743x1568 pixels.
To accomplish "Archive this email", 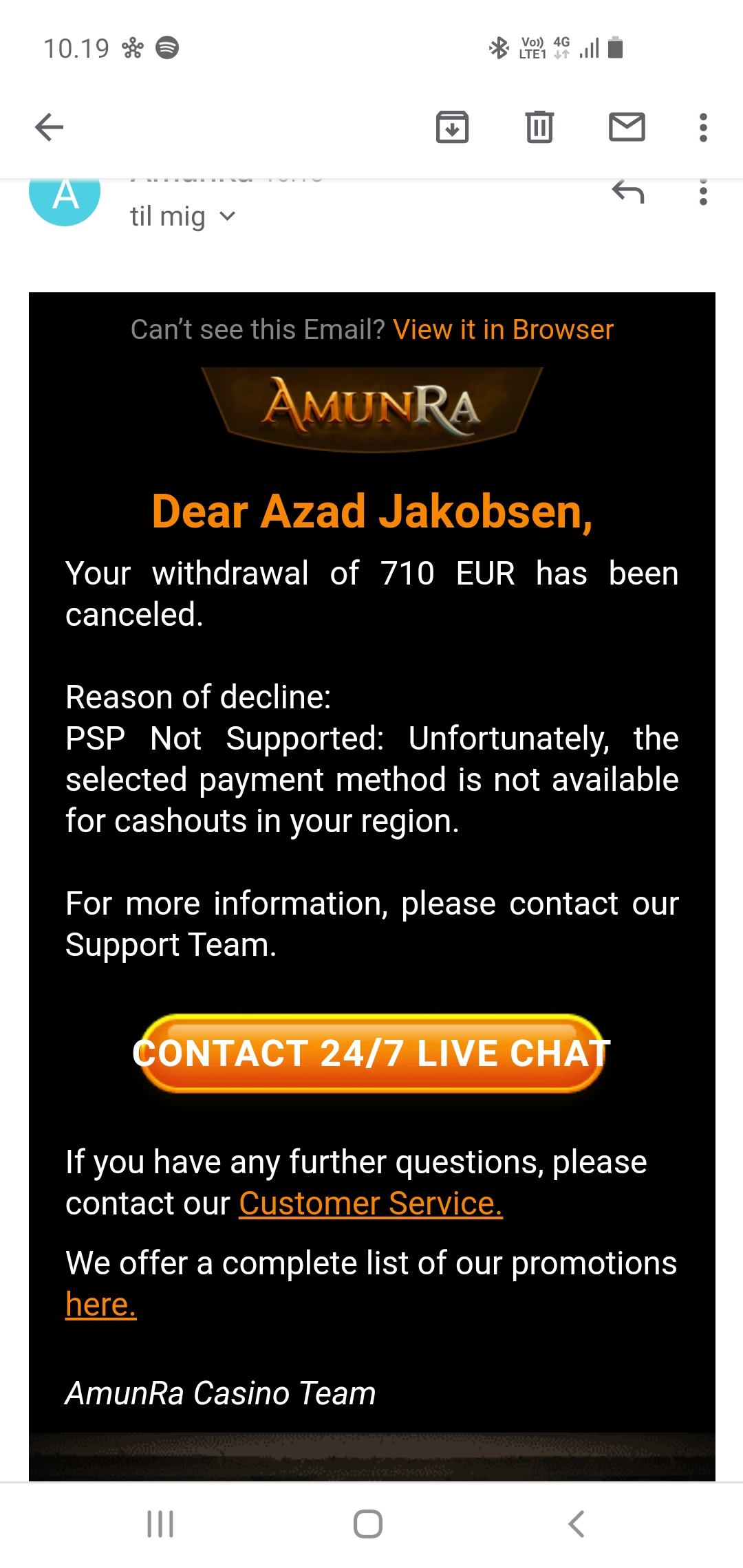I will pos(452,127).
